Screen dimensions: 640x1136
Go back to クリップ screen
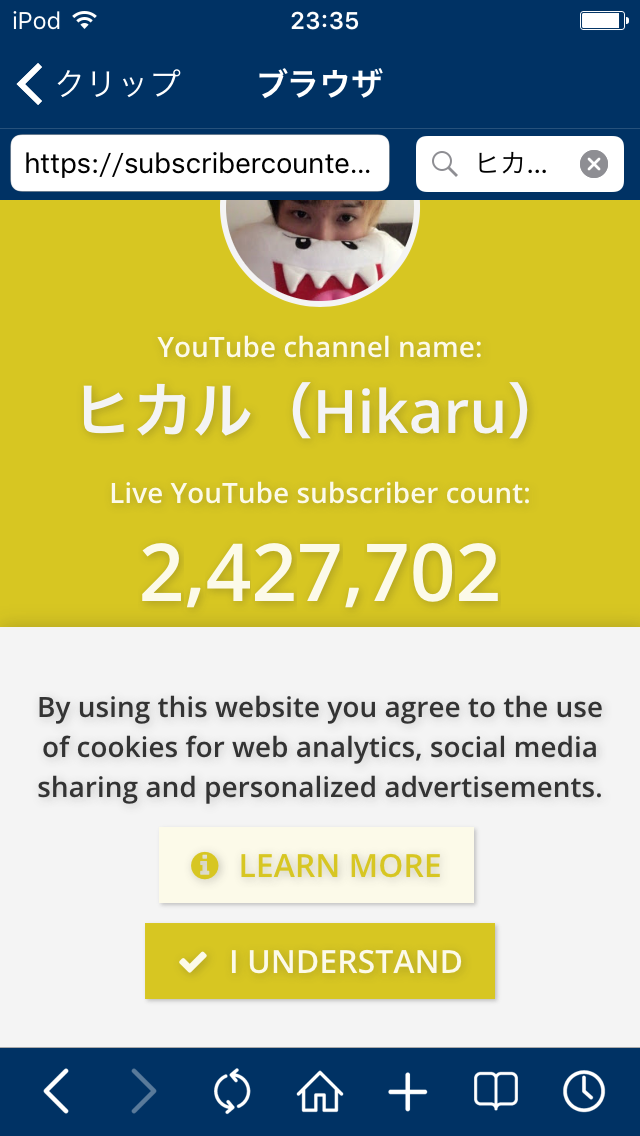(x=98, y=84)
